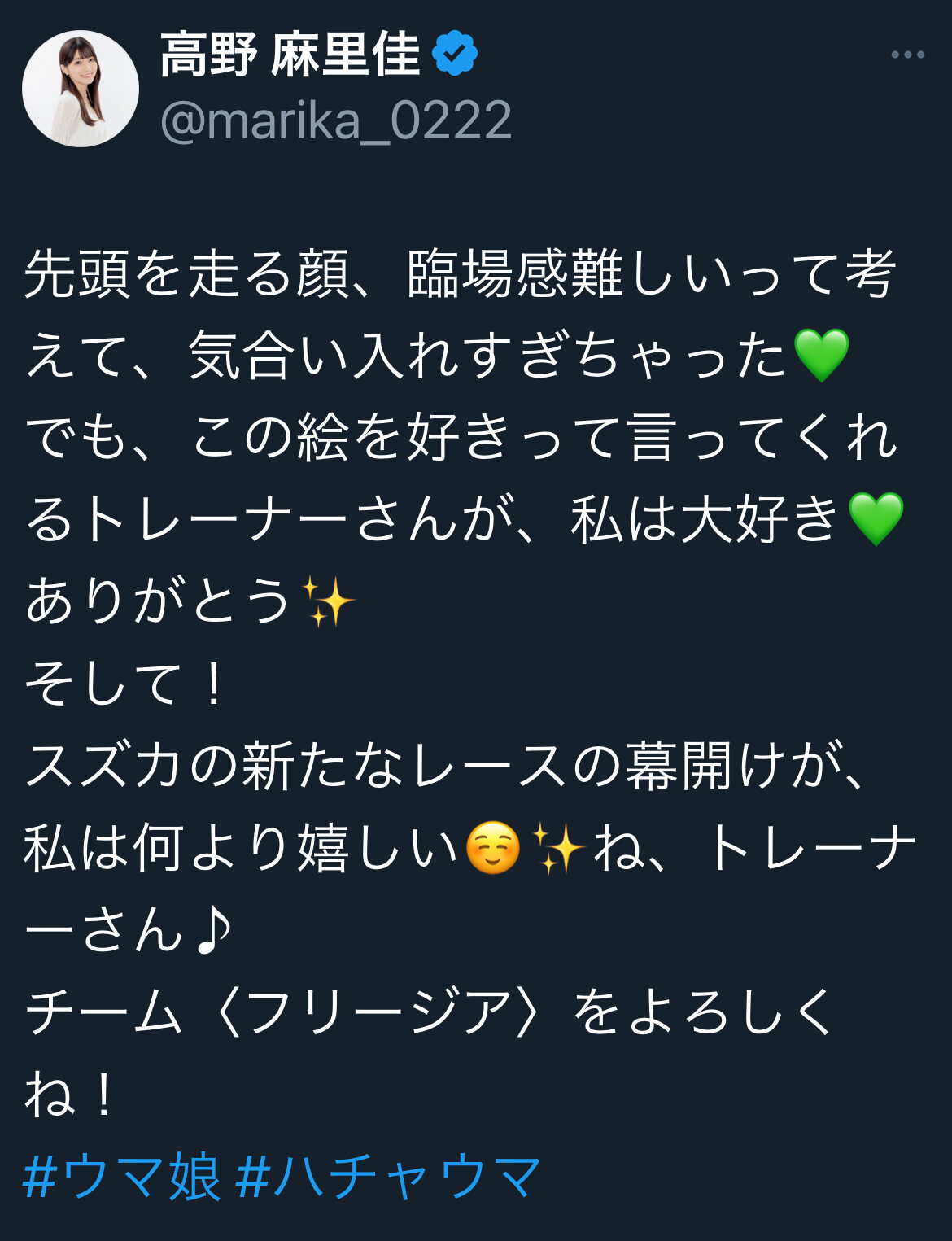952x1241 pixels.
Task: Open the profile picture of 高野 麻里佳
Action: pos(80,89)
